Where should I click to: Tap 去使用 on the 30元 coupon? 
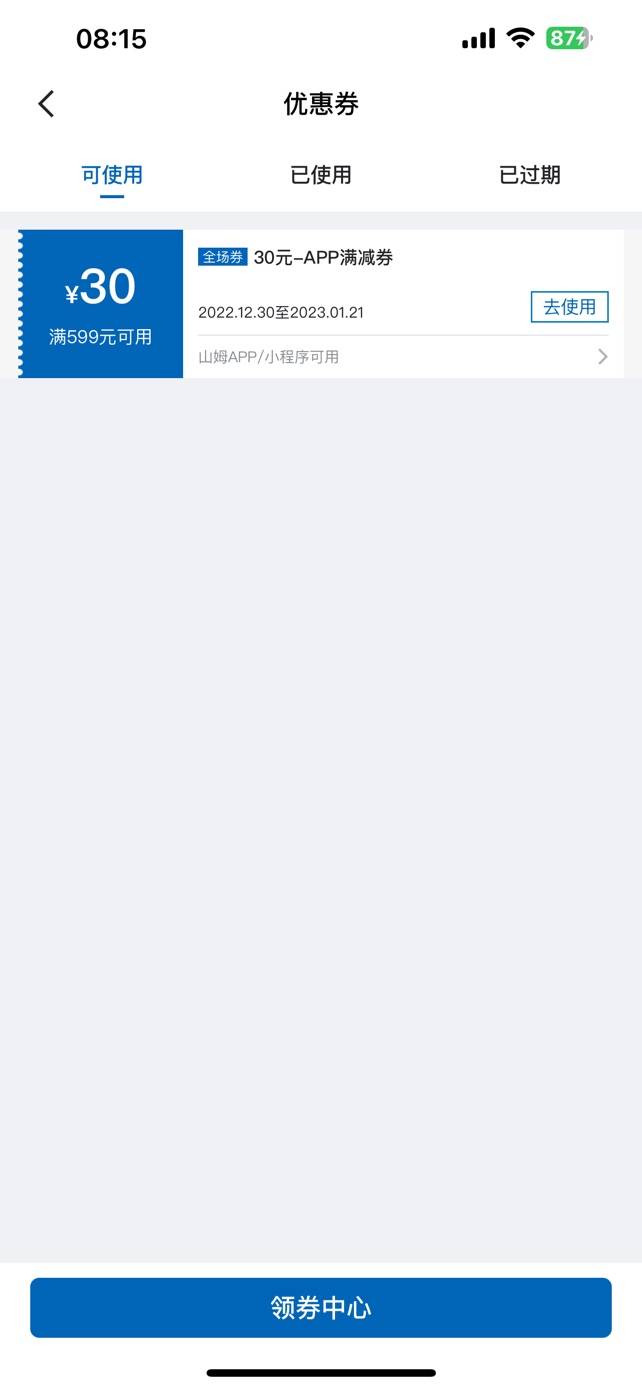[569, 307]
